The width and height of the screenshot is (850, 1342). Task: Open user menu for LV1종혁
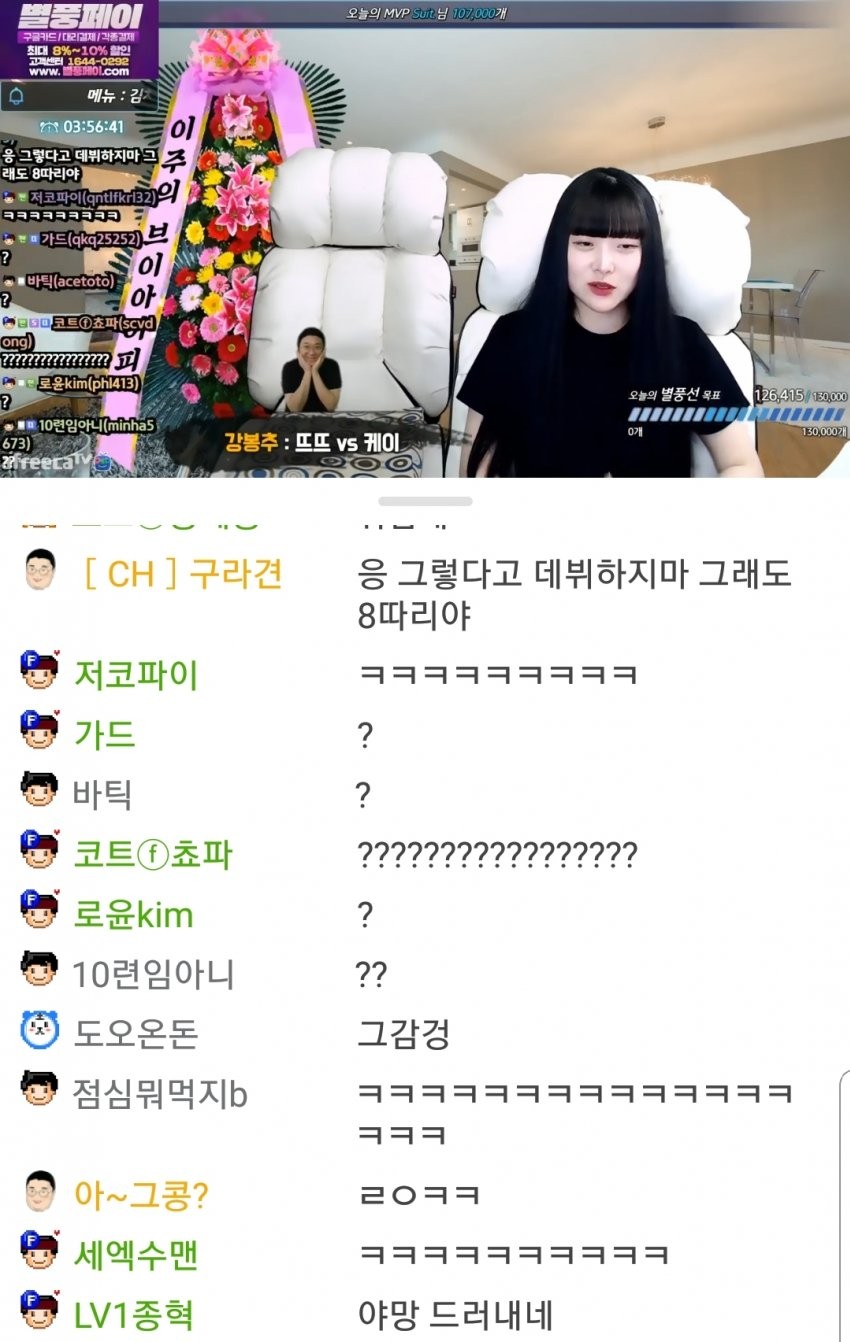tap(133, 1315)
